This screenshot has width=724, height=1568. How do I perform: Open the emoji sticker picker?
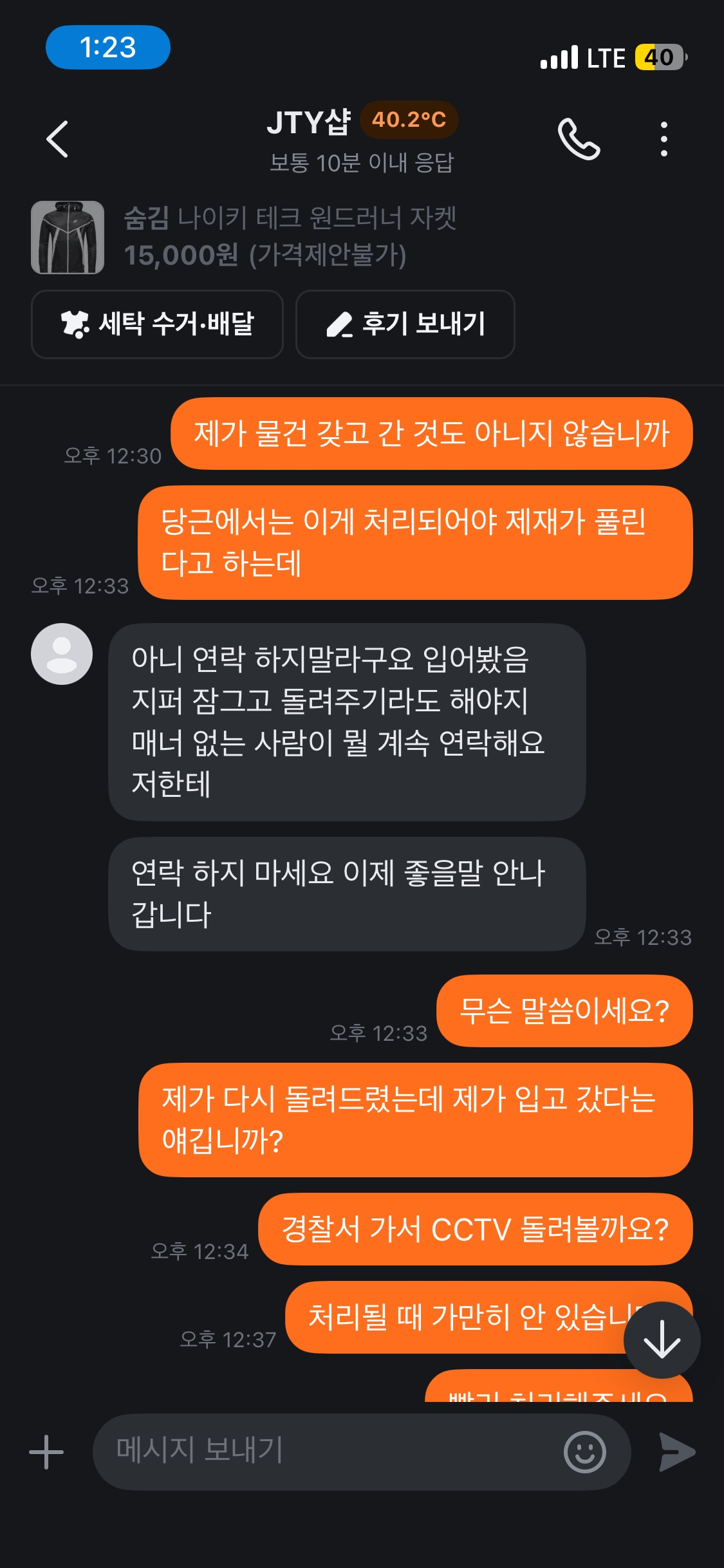coord(584,1452)
